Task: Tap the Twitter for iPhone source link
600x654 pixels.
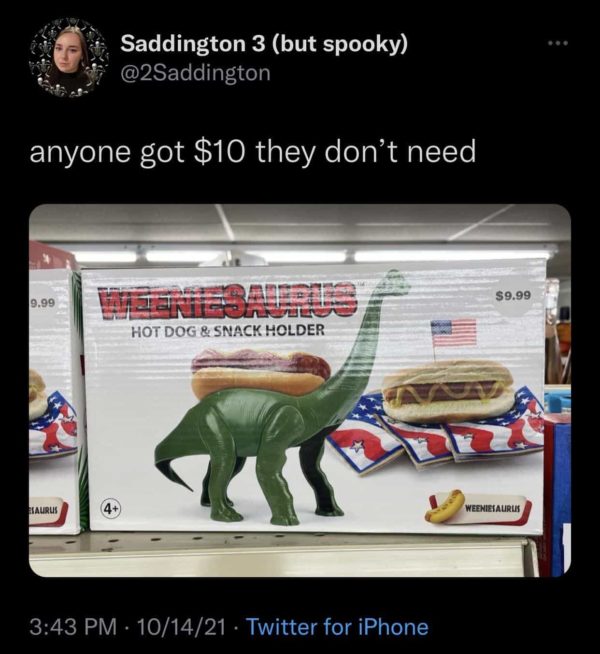Action: tap(337, 627)
